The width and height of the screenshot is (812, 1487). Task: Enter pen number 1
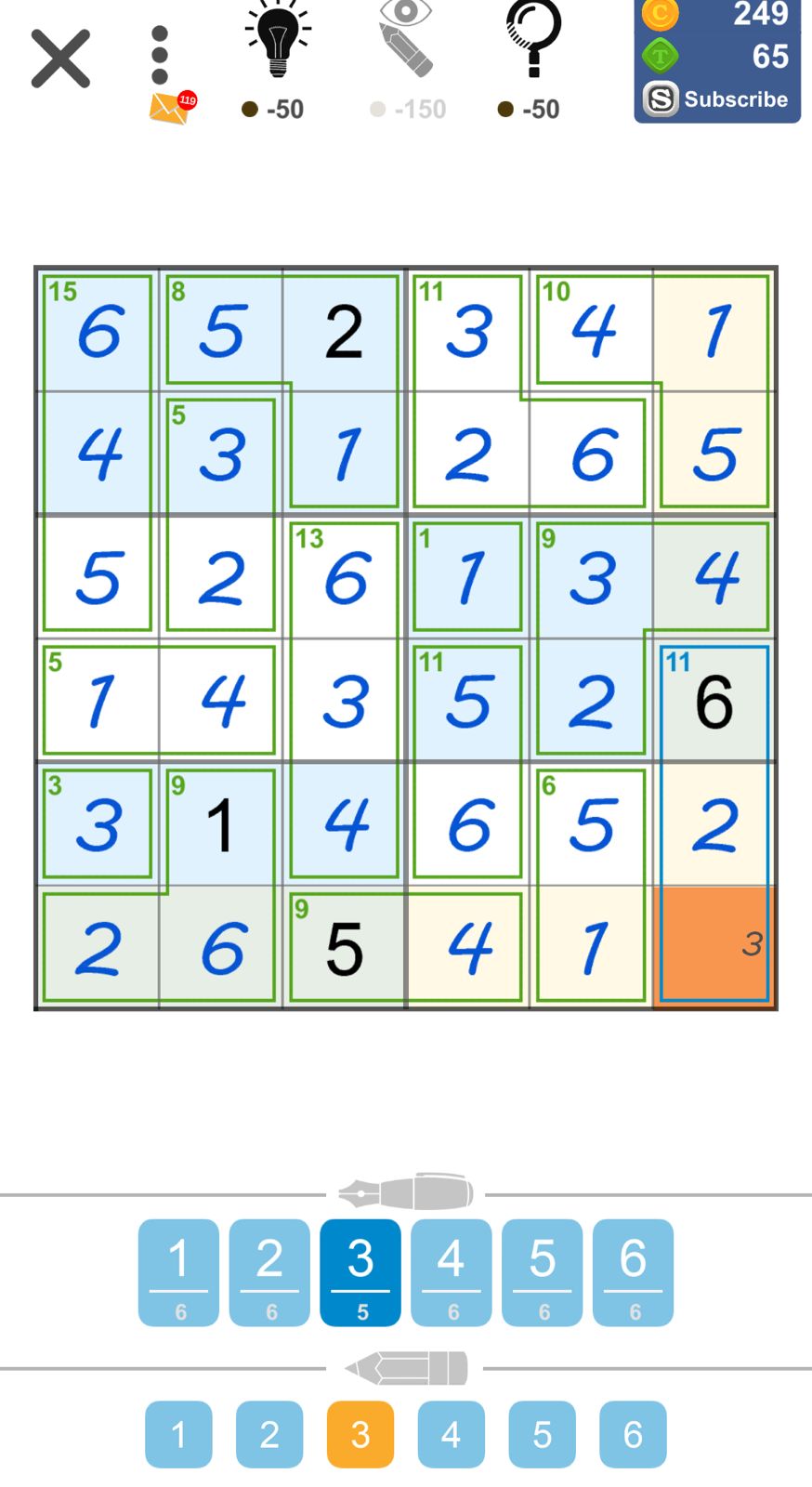click(x=178, y=1271)
